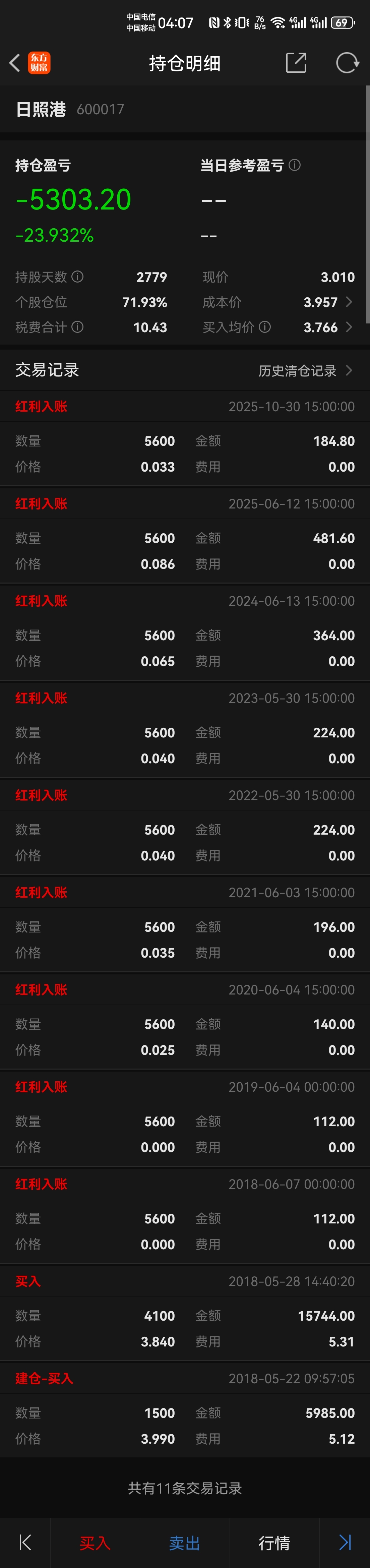The image size is (370, 1568).
Task: Show info about 当日参考盈亏
Action: [x=295, y=165]
